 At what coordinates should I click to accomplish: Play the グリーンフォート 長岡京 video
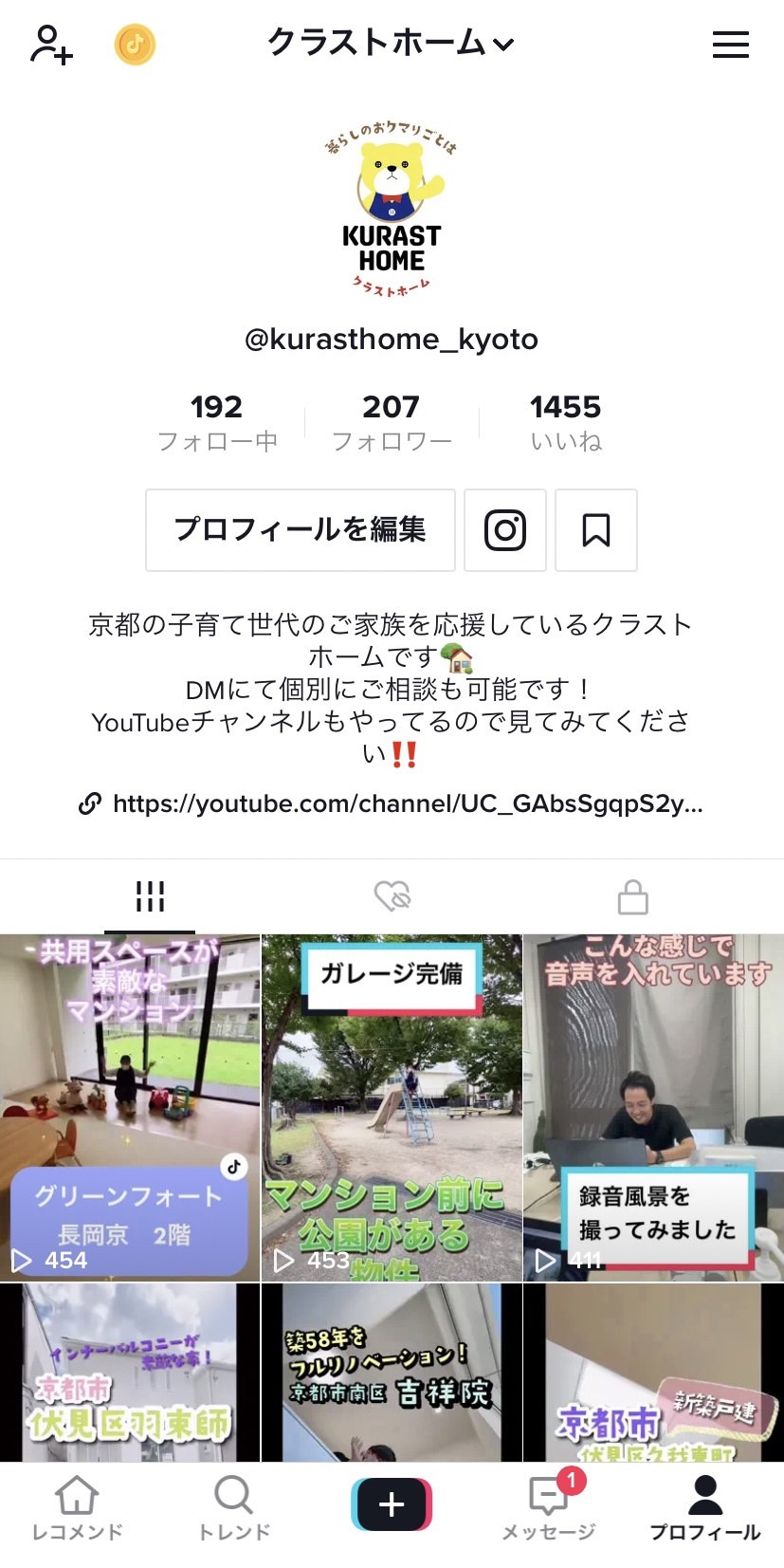[130, 1107]
